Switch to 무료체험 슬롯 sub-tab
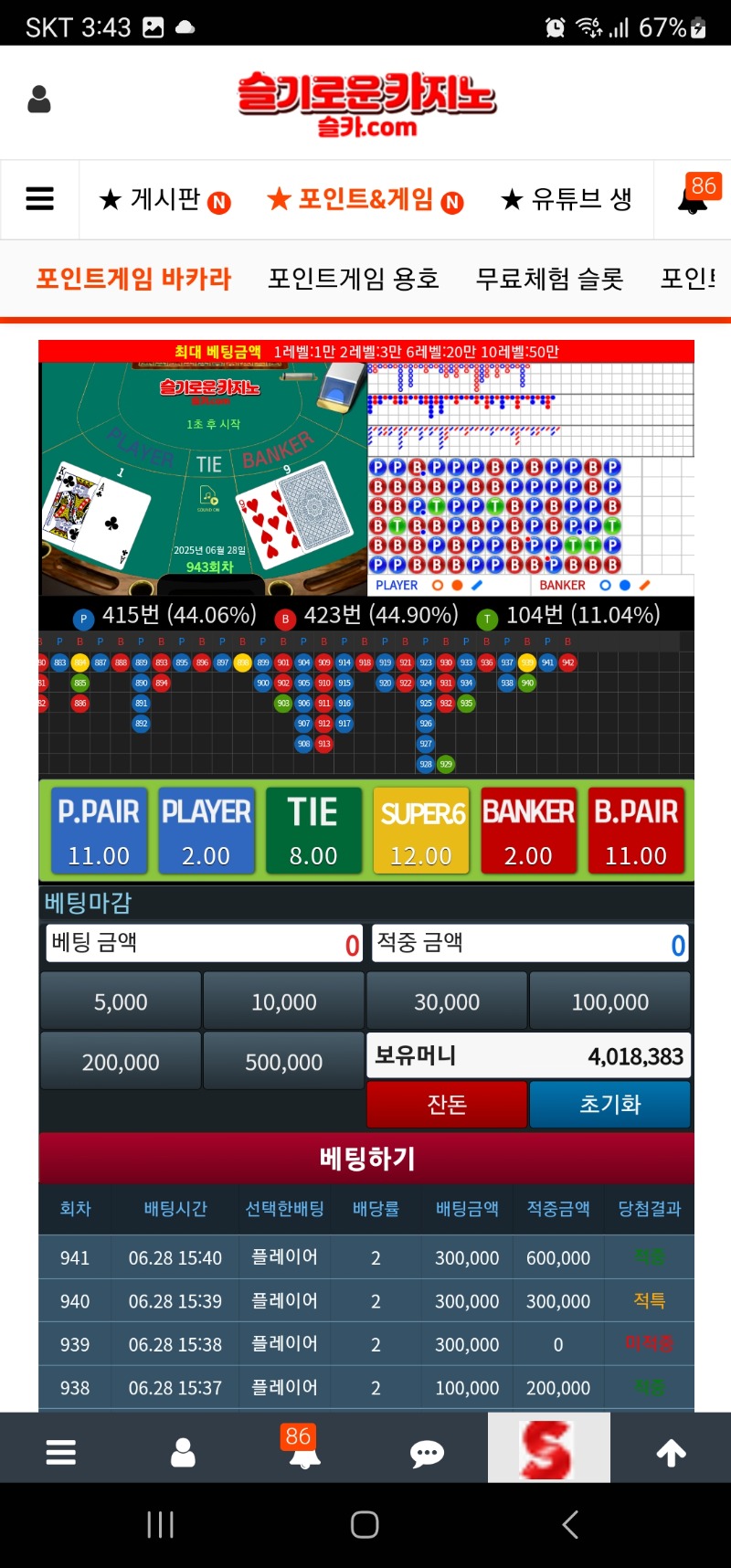The image size is (731, 1568). 549,279
